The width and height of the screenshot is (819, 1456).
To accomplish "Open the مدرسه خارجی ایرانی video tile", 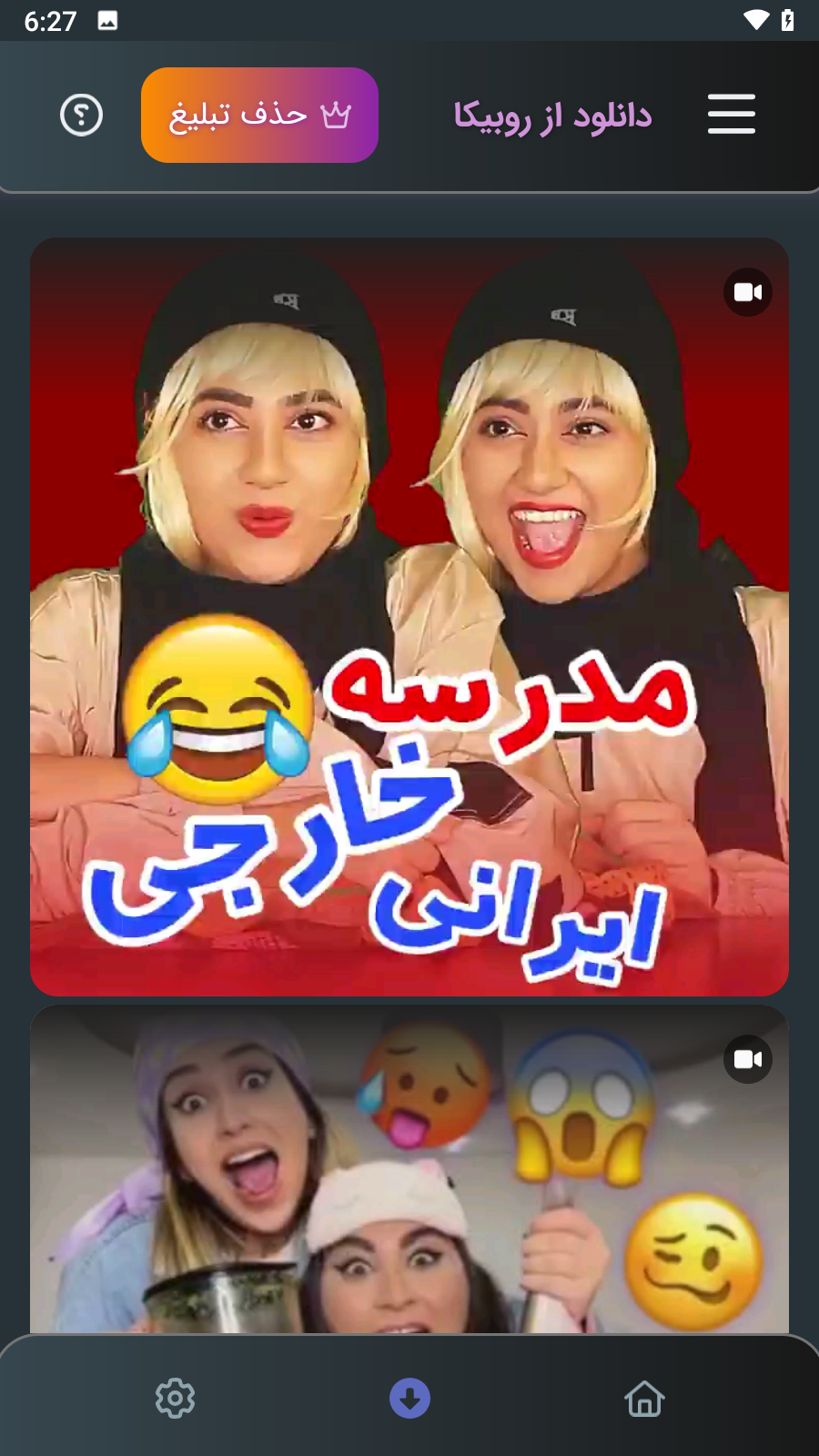I will tap(409, 617).
